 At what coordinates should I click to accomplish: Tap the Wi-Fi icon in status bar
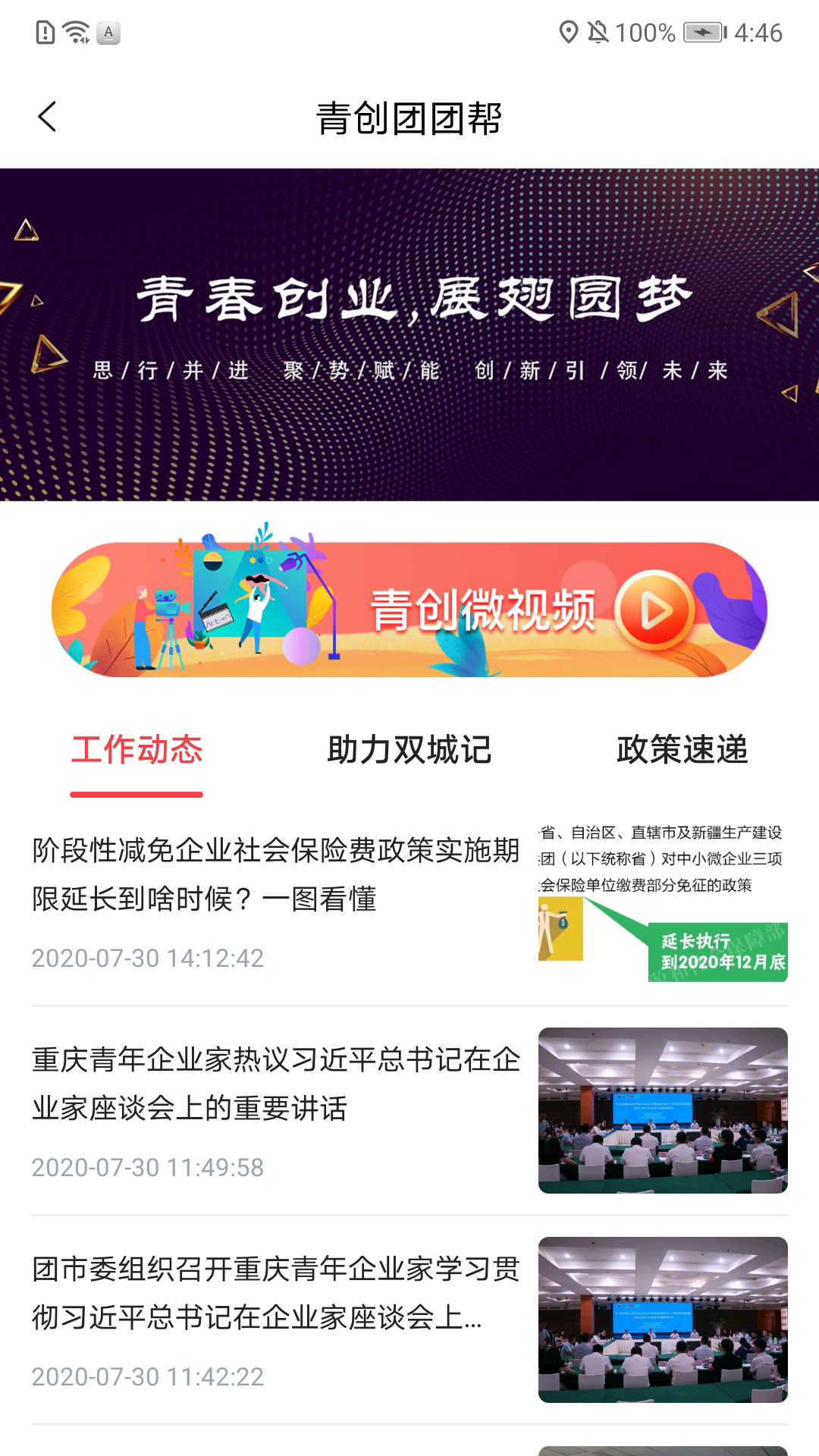74,32
